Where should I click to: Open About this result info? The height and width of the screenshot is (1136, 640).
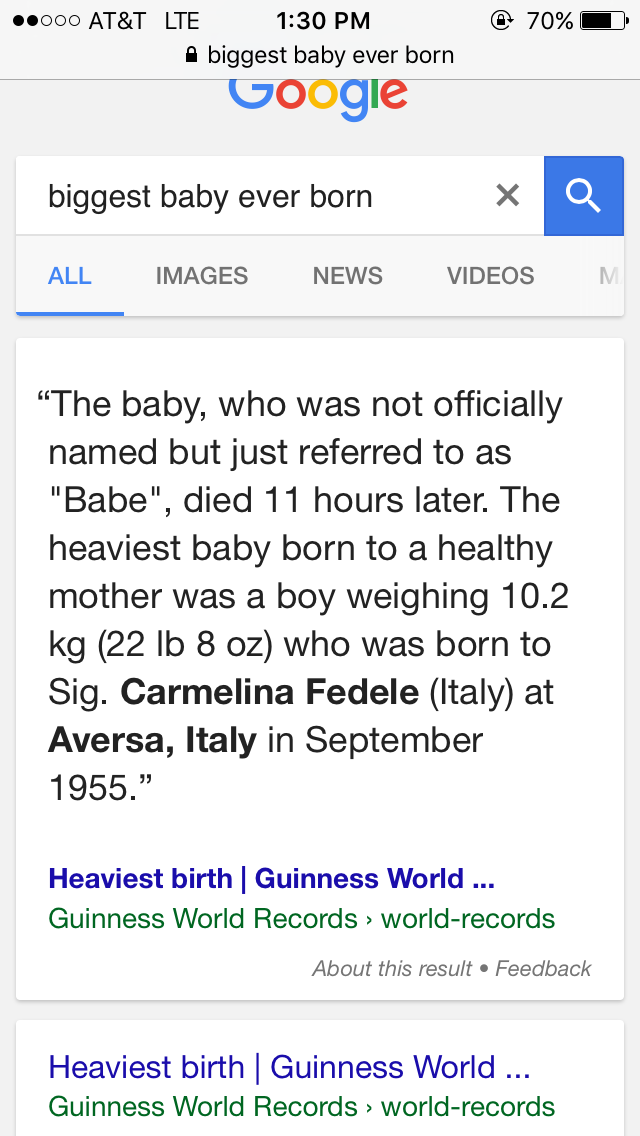point(391,968)
